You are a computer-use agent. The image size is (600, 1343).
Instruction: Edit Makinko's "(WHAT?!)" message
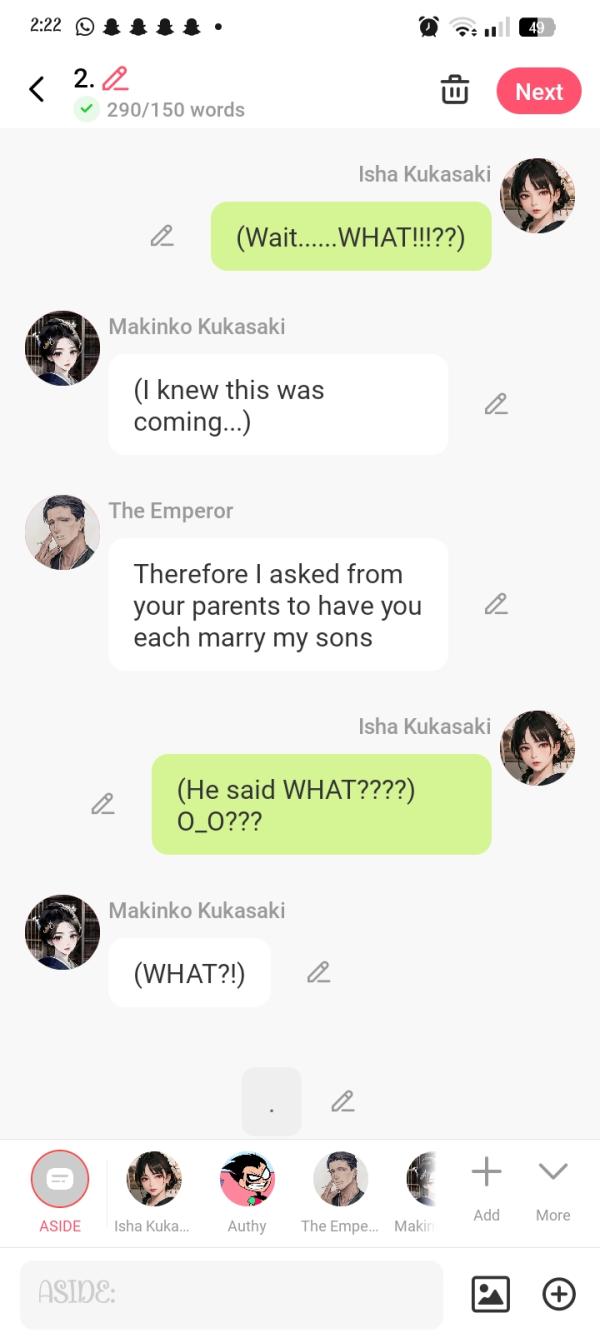[319, 972]
